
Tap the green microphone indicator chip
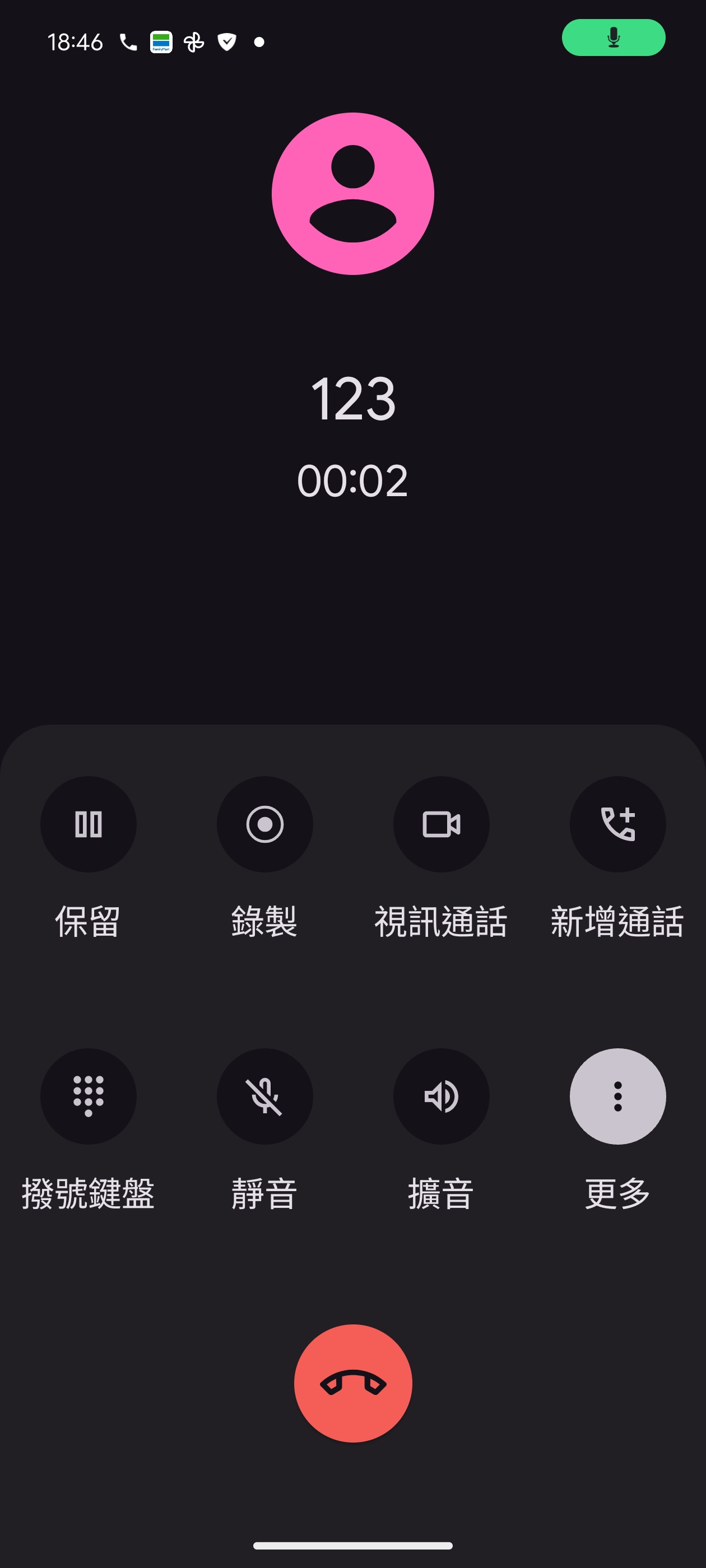point(613,38)
